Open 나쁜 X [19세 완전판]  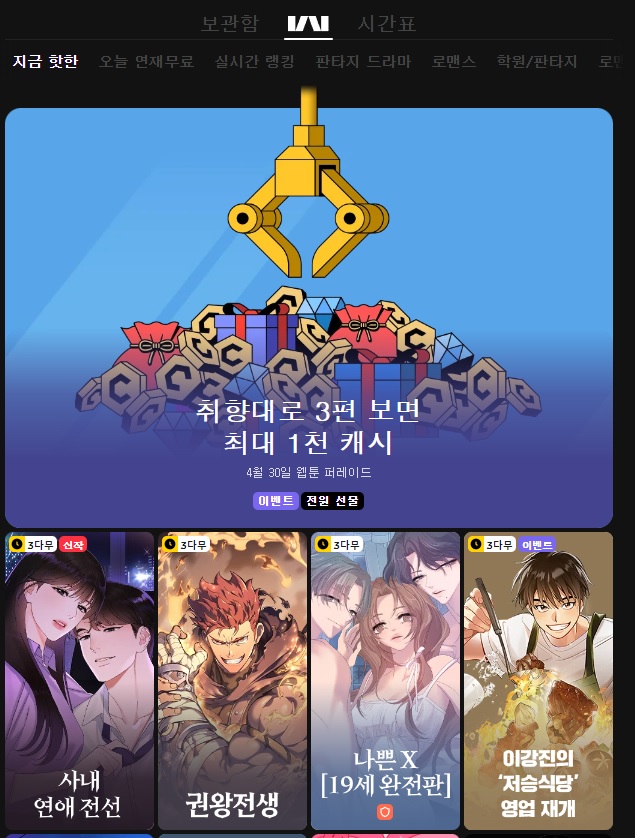coord(385,680)
